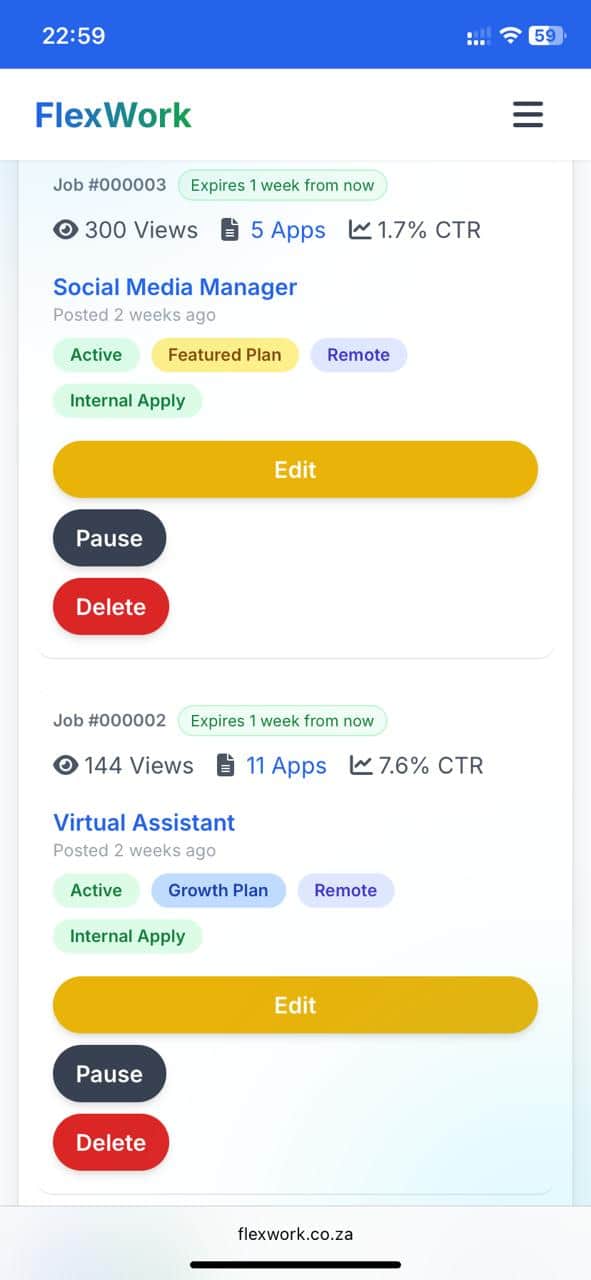Screen dimensions: 591x1280
Task: Delete the Virtual Assistant job
Action: (x=111, y=1142)
